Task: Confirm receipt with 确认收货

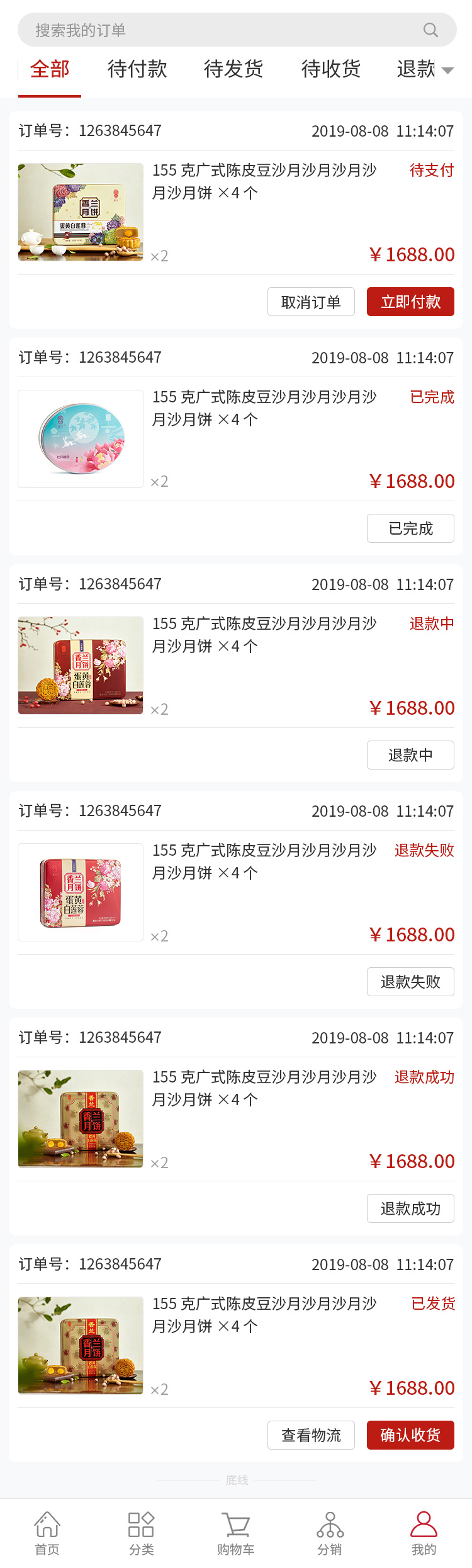Action: pyautogui.click(x=410, y=1436)
